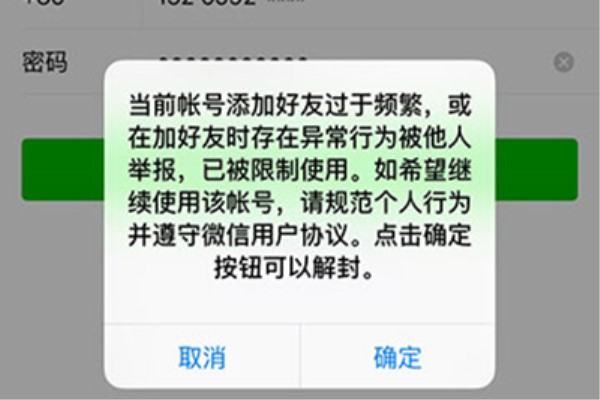Dismiss the dialog with 取消

[x=203, y=357]
